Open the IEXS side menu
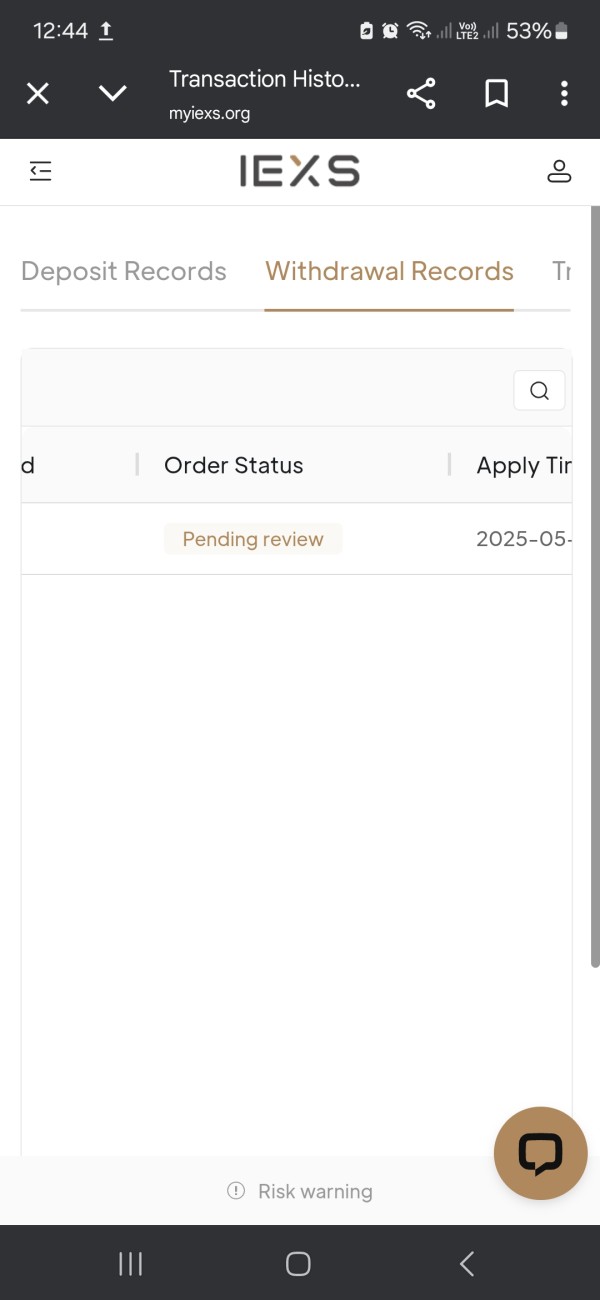Image resolution: width=600 pixels, height=1300 pixels. [40, 172]
